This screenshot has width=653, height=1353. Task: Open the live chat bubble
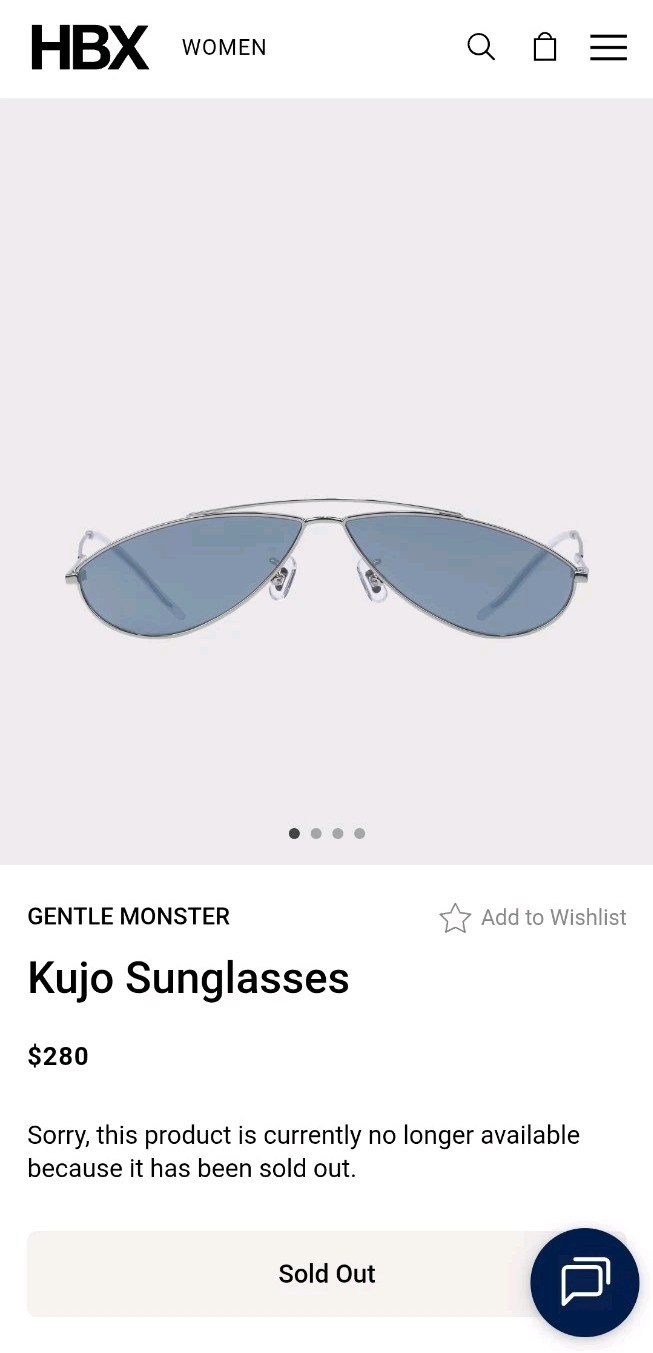584,1282
